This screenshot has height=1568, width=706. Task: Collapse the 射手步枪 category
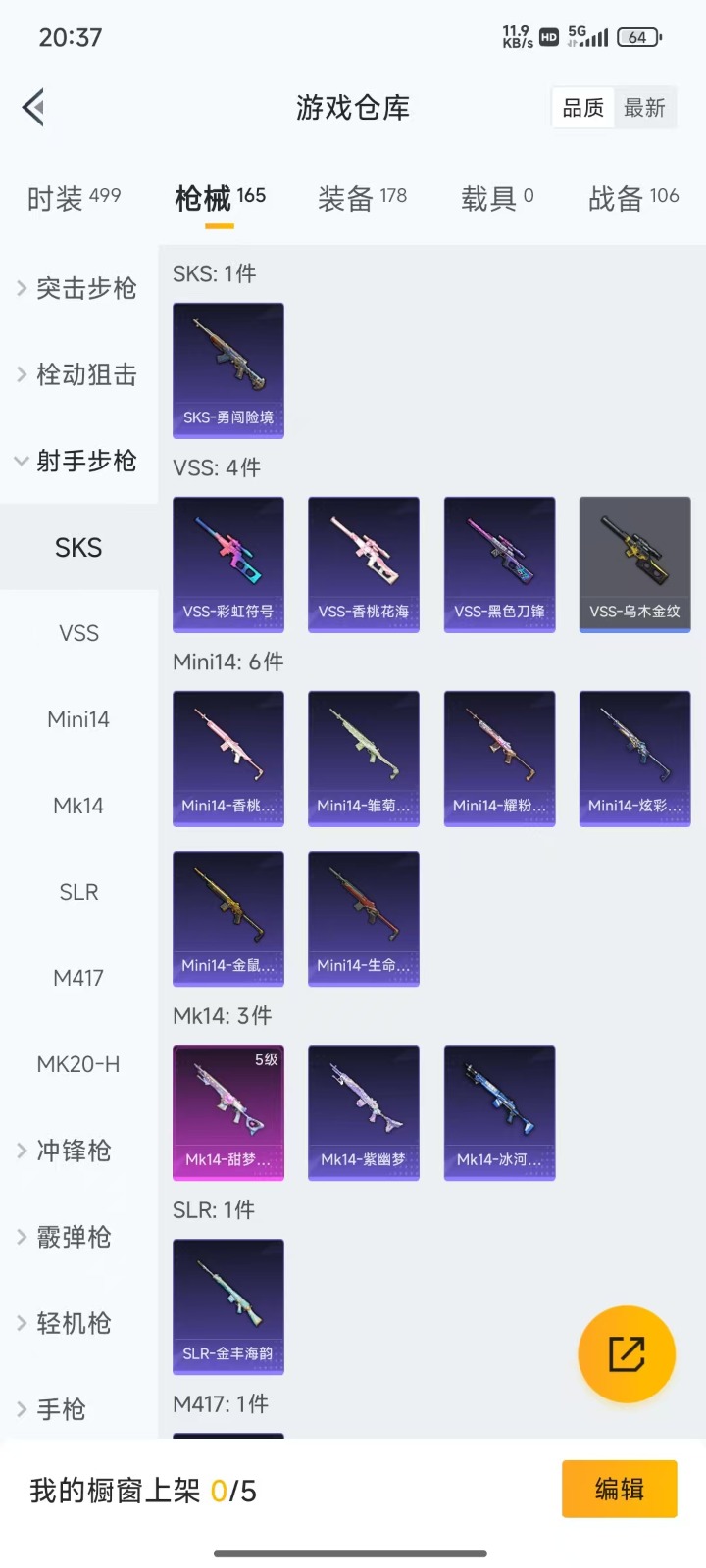click(78, 461)
